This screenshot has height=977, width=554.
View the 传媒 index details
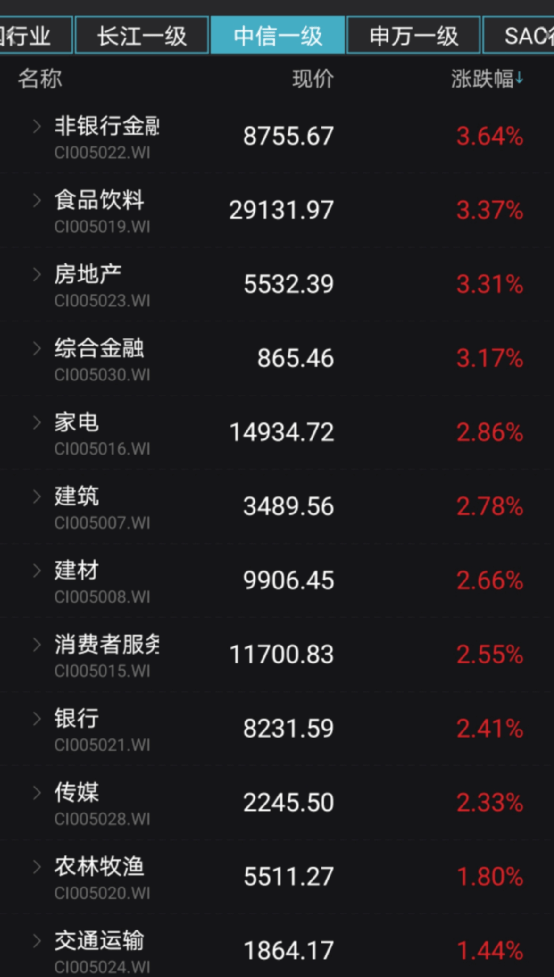click(x=277, y=803)
